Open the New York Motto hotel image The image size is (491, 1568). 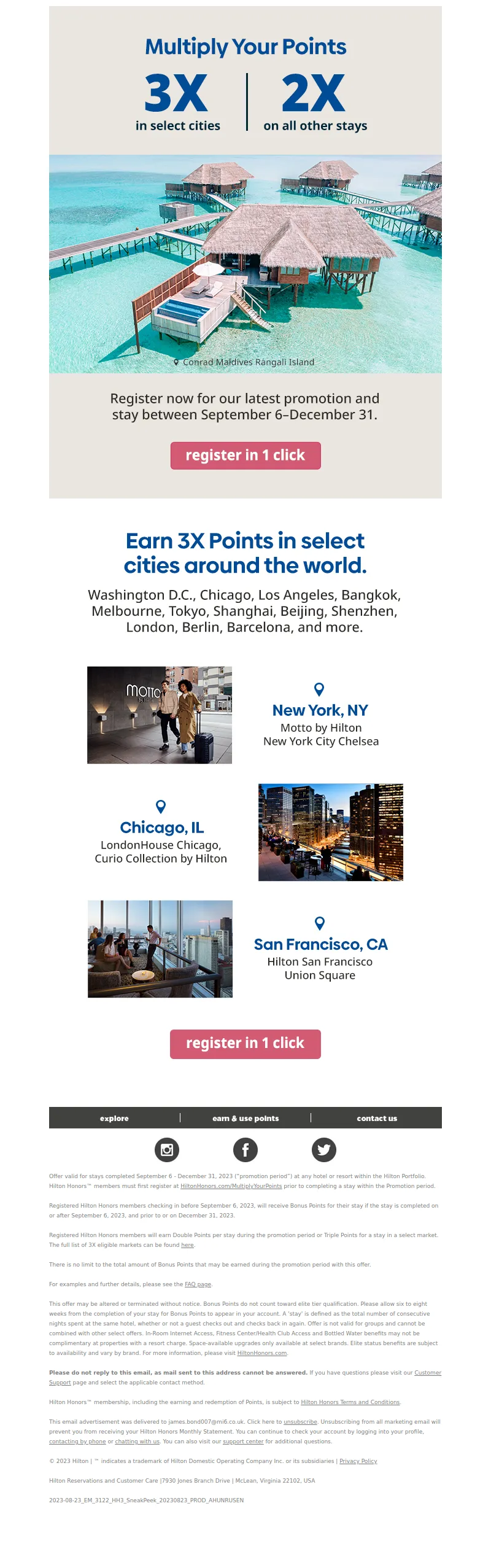click(160, 715)
